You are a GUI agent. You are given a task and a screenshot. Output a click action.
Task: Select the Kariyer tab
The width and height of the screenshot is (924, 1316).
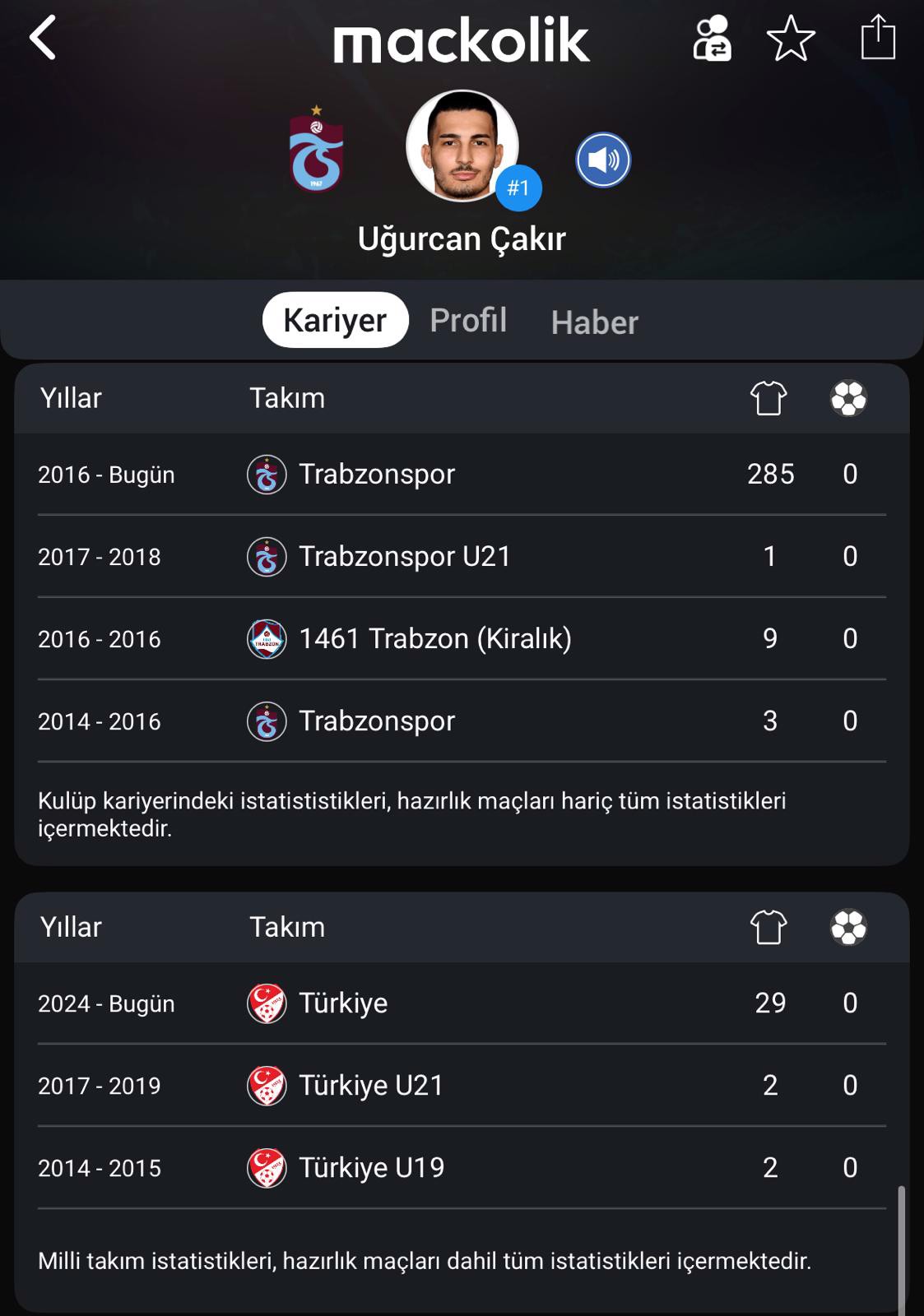pyautogui.click(x=335, y=321)
